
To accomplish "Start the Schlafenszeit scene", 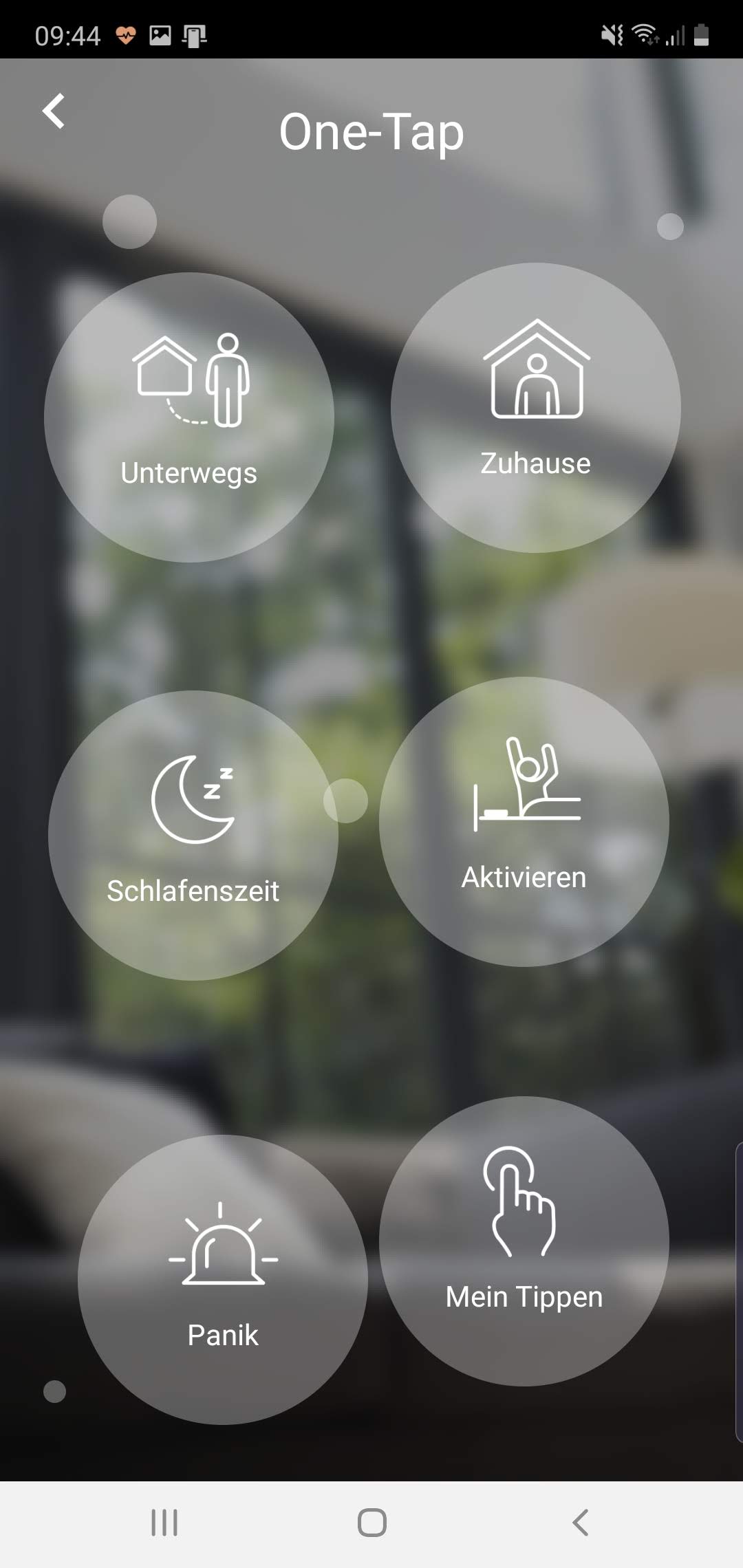I will 193,835.
